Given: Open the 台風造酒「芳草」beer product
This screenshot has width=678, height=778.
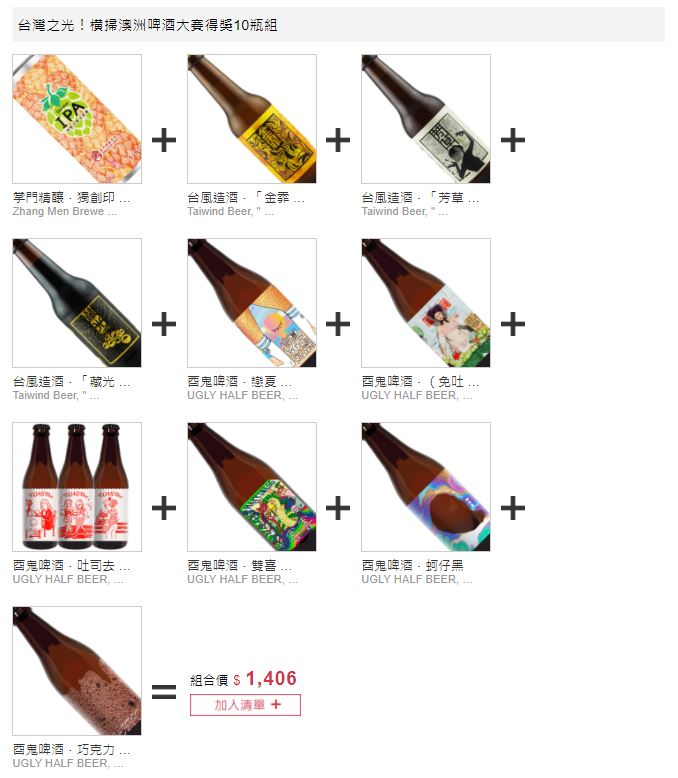Looking at the screenshot, I should [426, 119].
